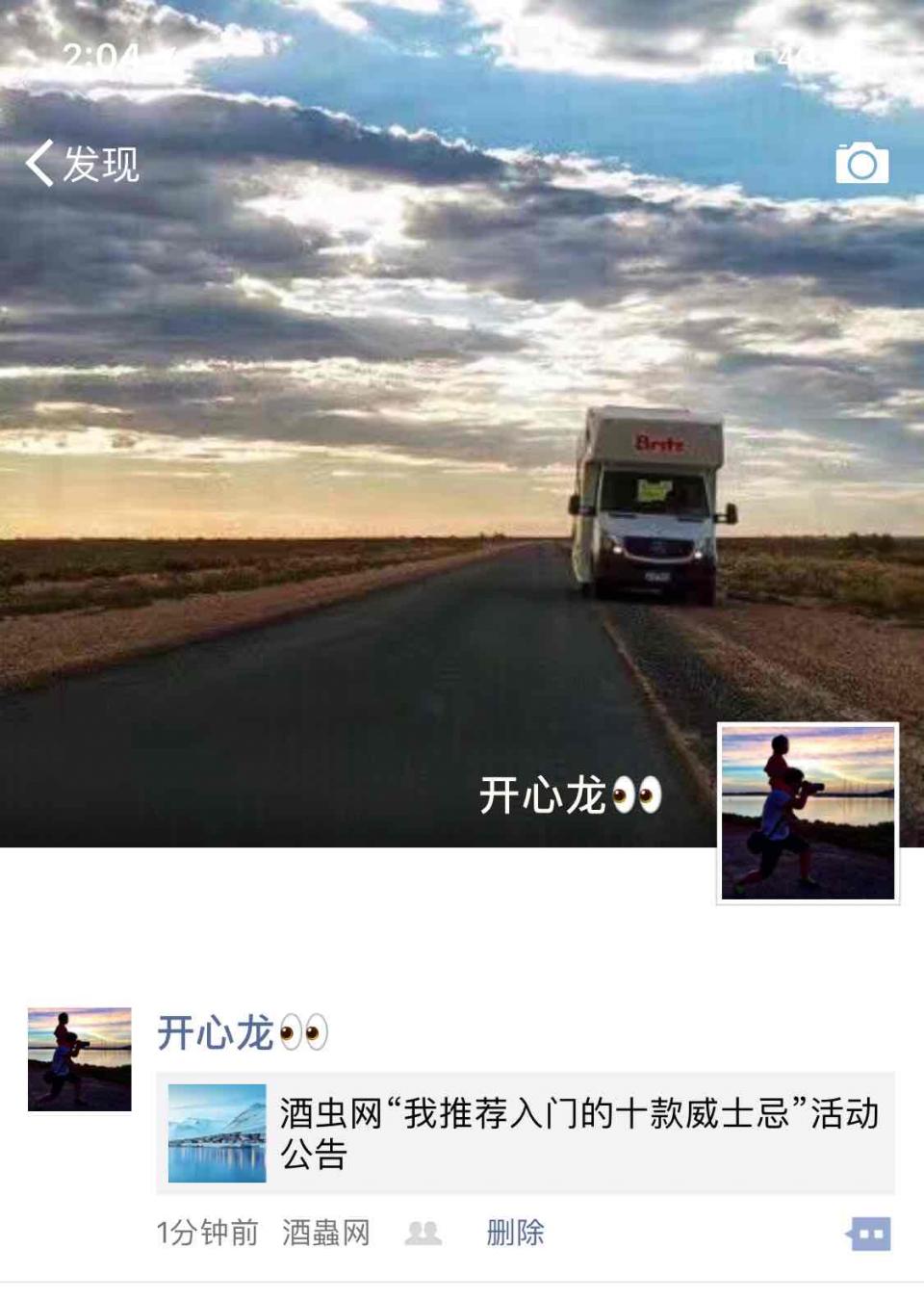The height and width of the screenshot is (1301, 924).
Task: Open 开心龙's profile from the post name
Action: click(217, 1032)
